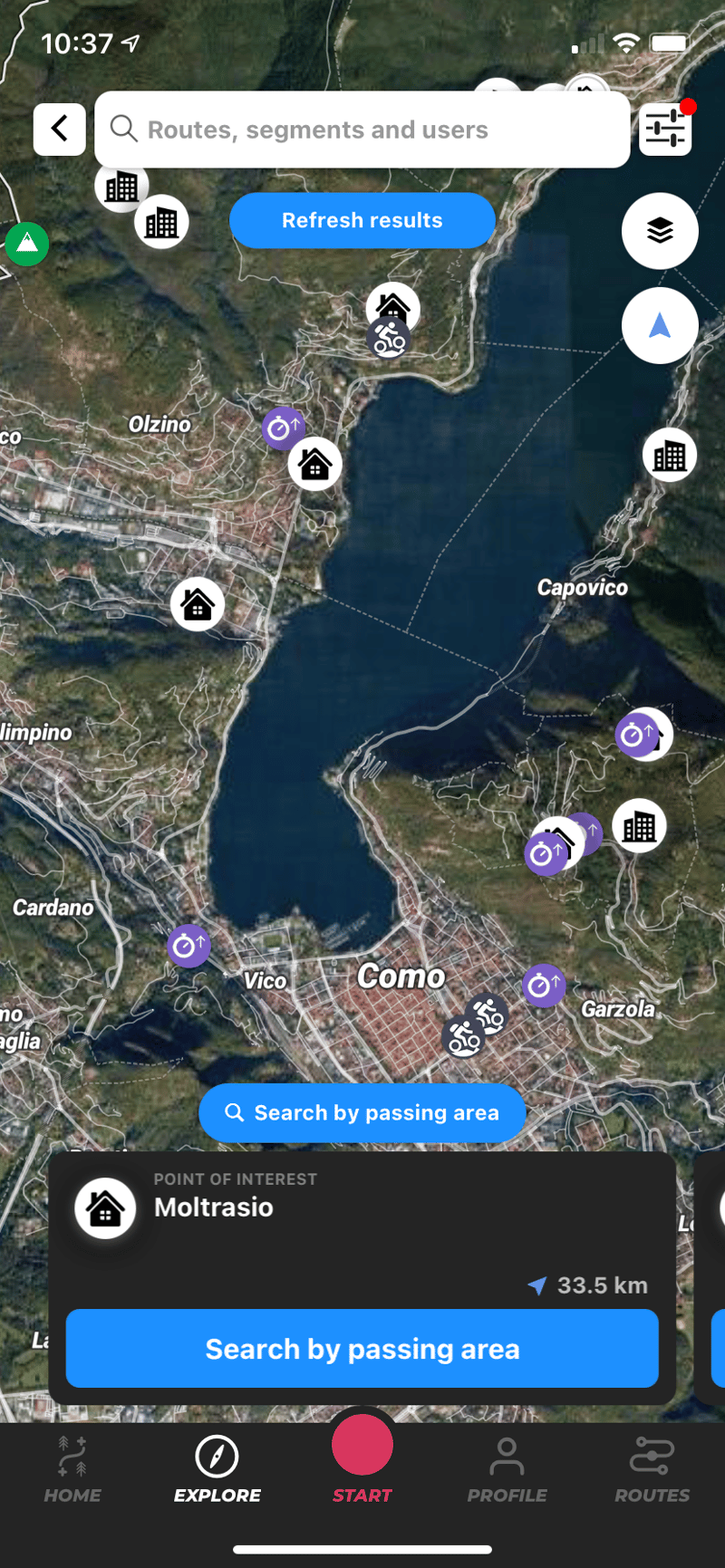This screenshot has width=725, height=1568.
Task: Search by passing area for Moltrasio
Action: pyautogui.click(x=362, y=1349)
